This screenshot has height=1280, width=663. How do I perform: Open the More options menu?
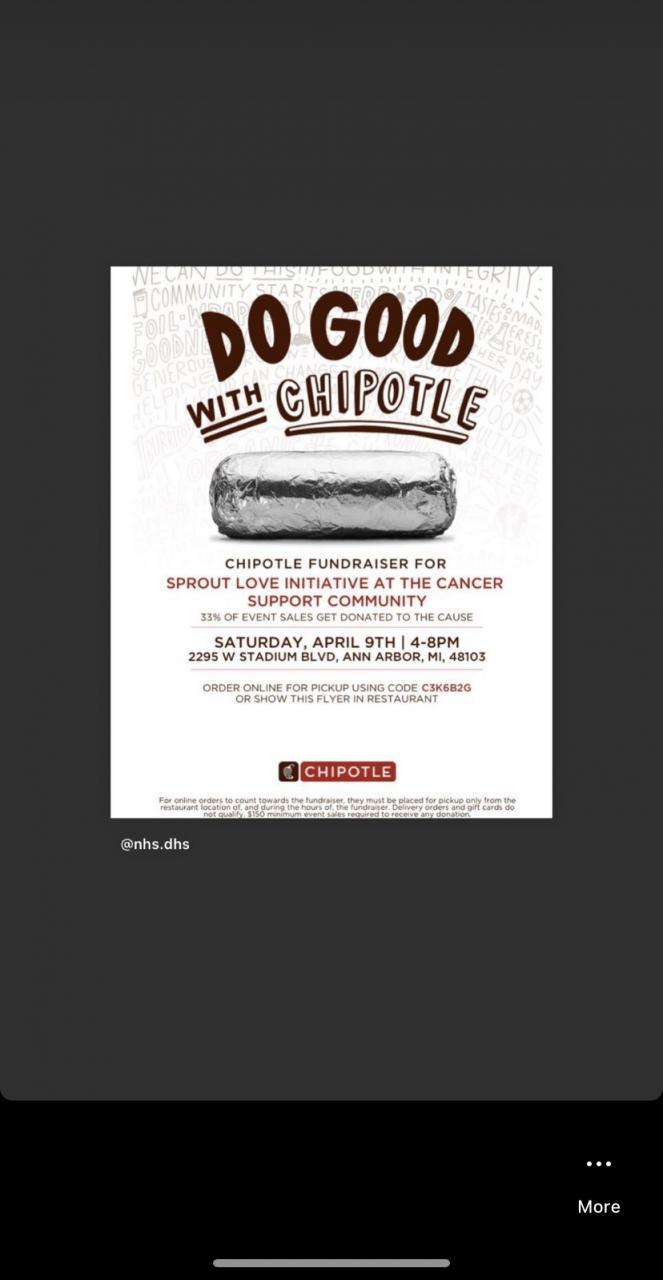(598, 1182)
